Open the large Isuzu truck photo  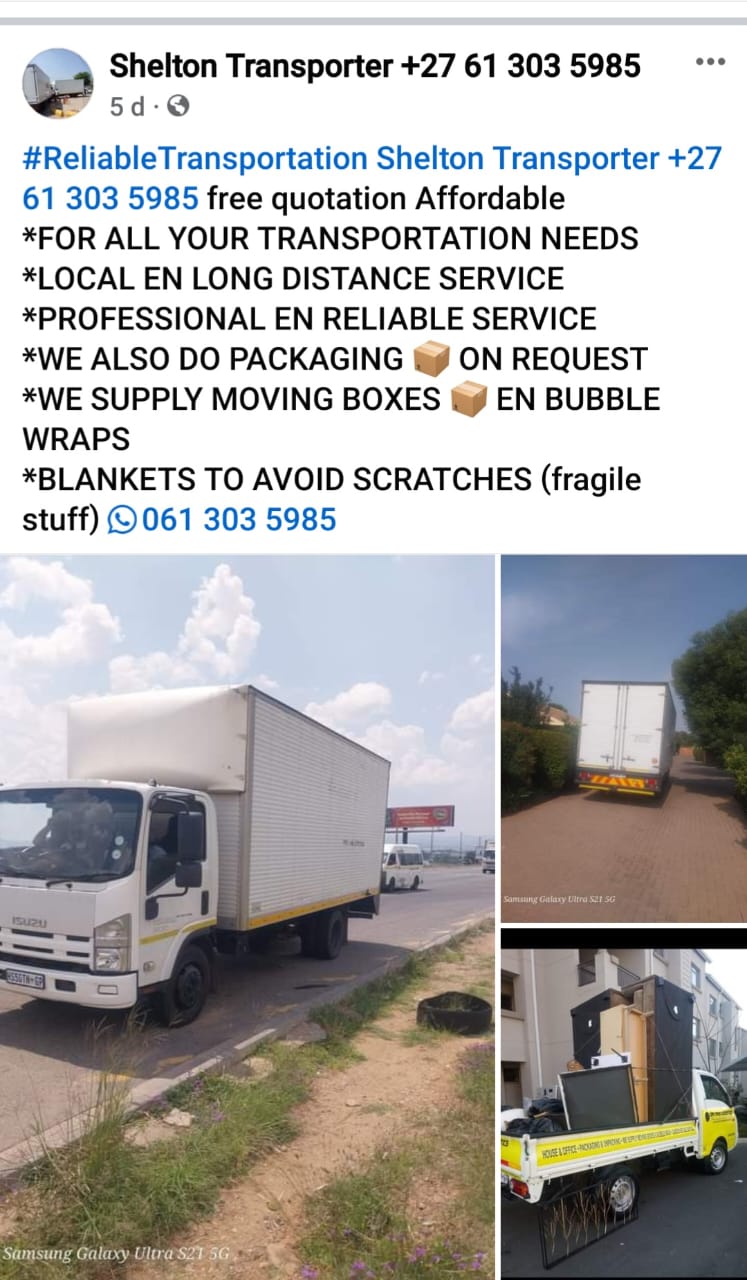coord(247,915)
